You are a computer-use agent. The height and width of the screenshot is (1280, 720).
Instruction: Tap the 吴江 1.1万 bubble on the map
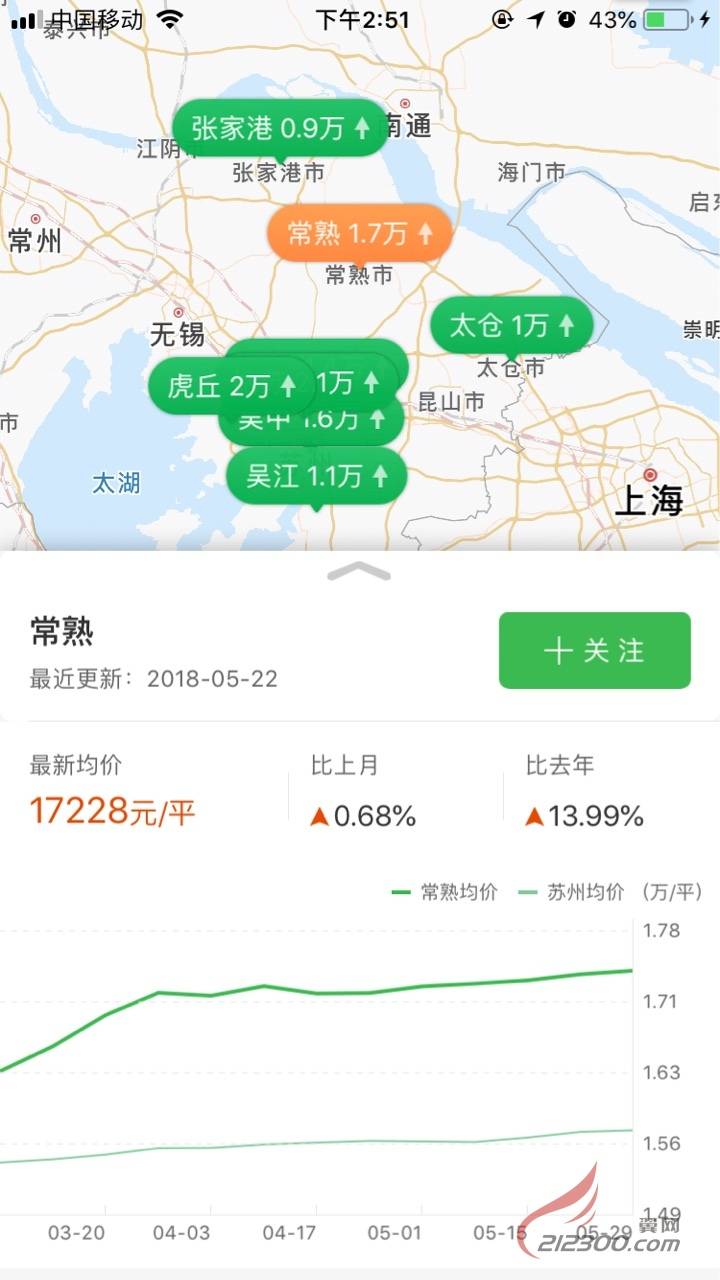tap(315, 476)
